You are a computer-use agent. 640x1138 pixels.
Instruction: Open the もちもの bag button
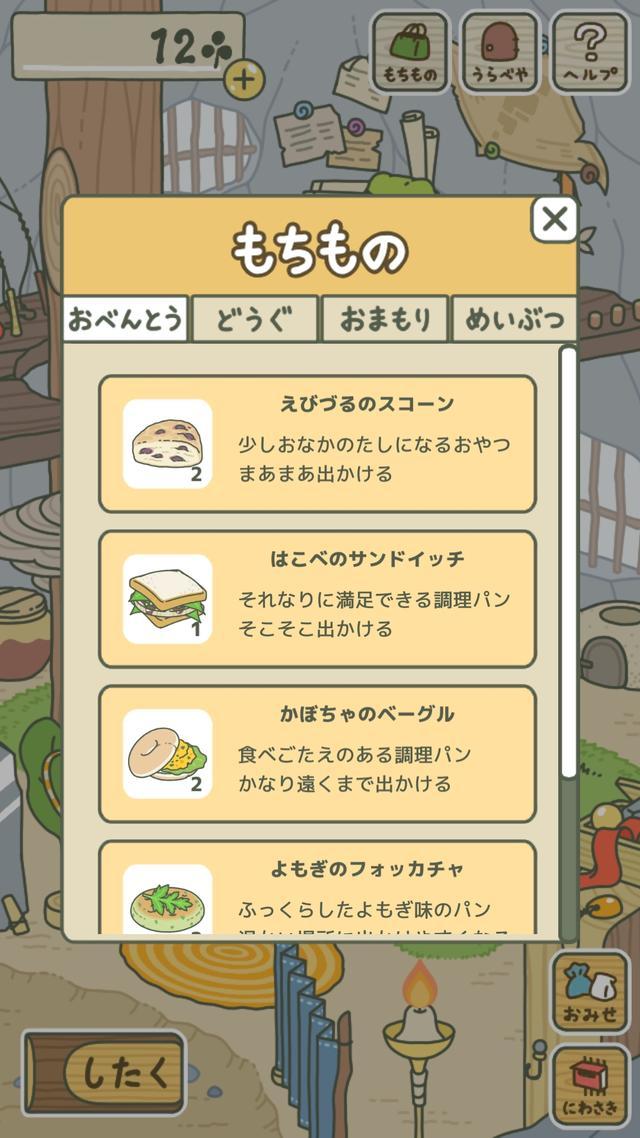coord(410,52)
